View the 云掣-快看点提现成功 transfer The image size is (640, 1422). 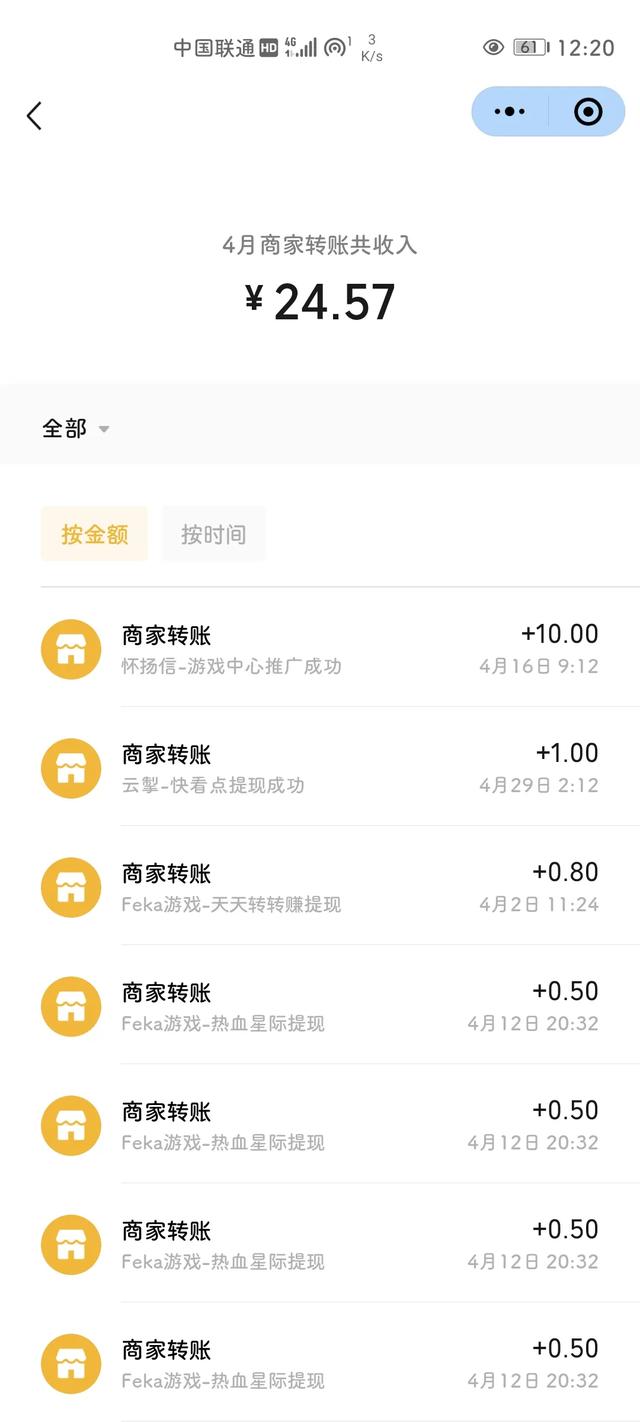[x=320, y=767]
